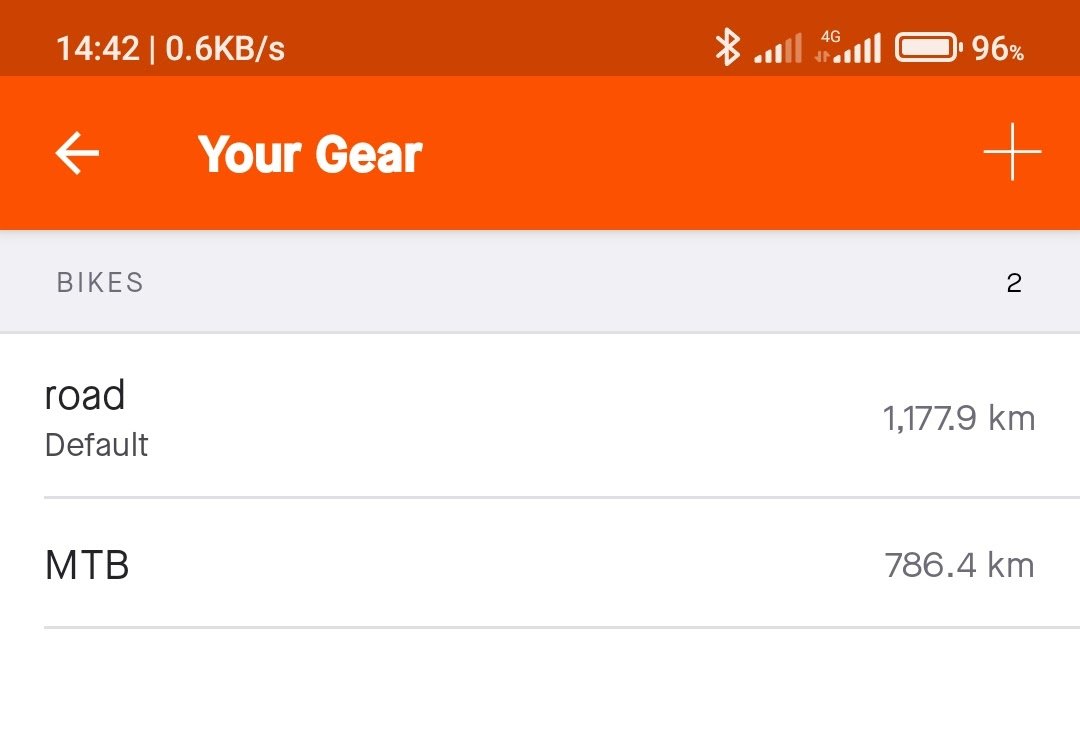Open the MTB bike details
This screenshot has height=742, width=1080.
540,566
